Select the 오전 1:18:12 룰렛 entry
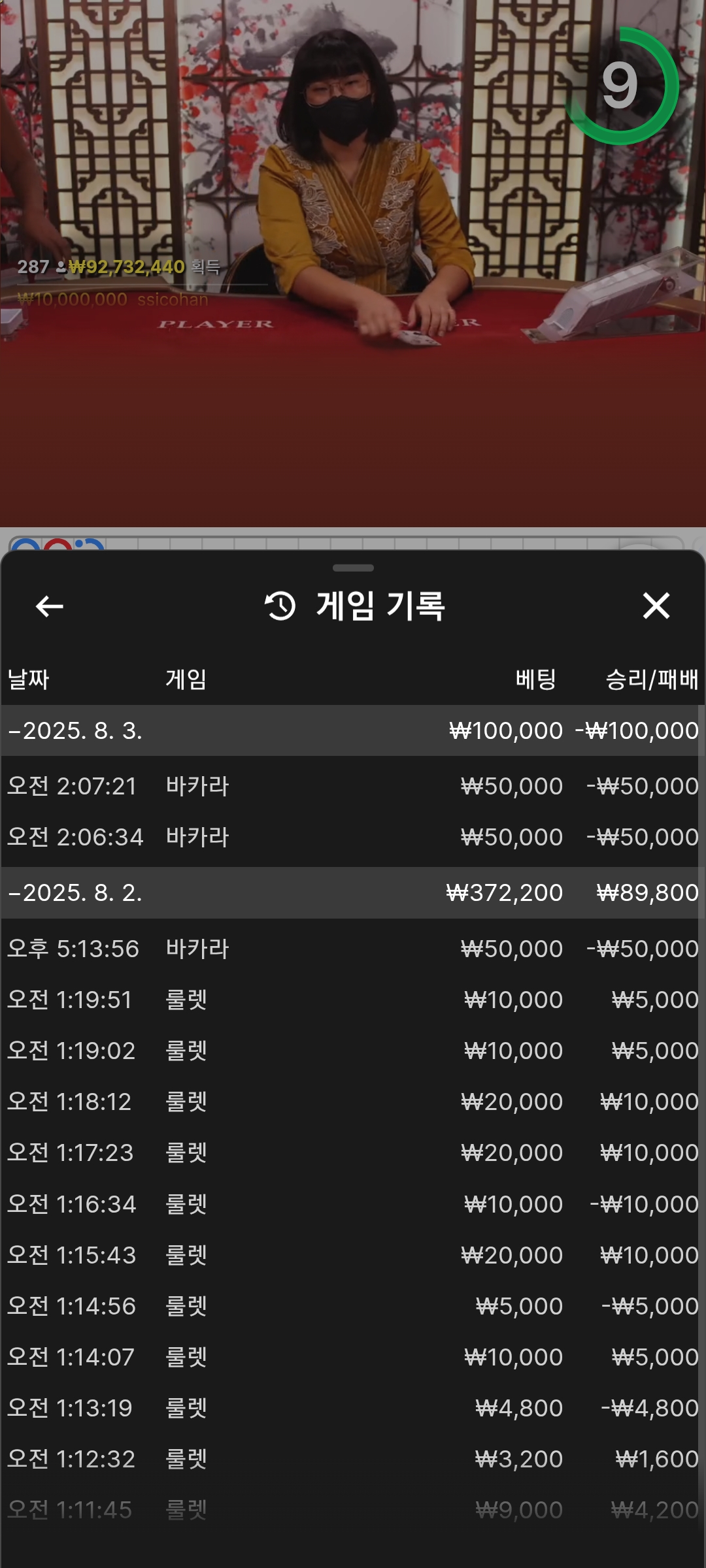The height and width of the screenshot is (1568, 706). tap(353, 1102)
